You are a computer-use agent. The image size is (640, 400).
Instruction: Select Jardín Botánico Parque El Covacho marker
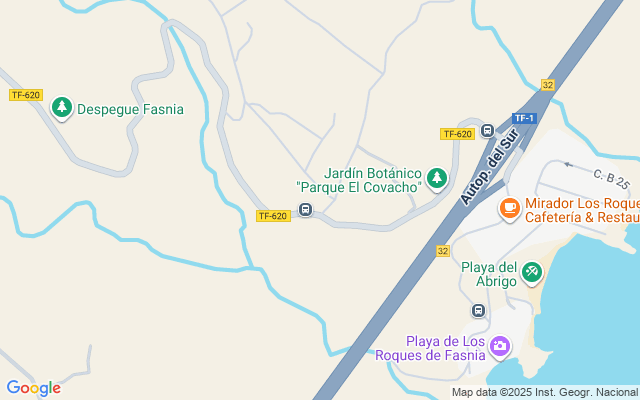point(436,178)
